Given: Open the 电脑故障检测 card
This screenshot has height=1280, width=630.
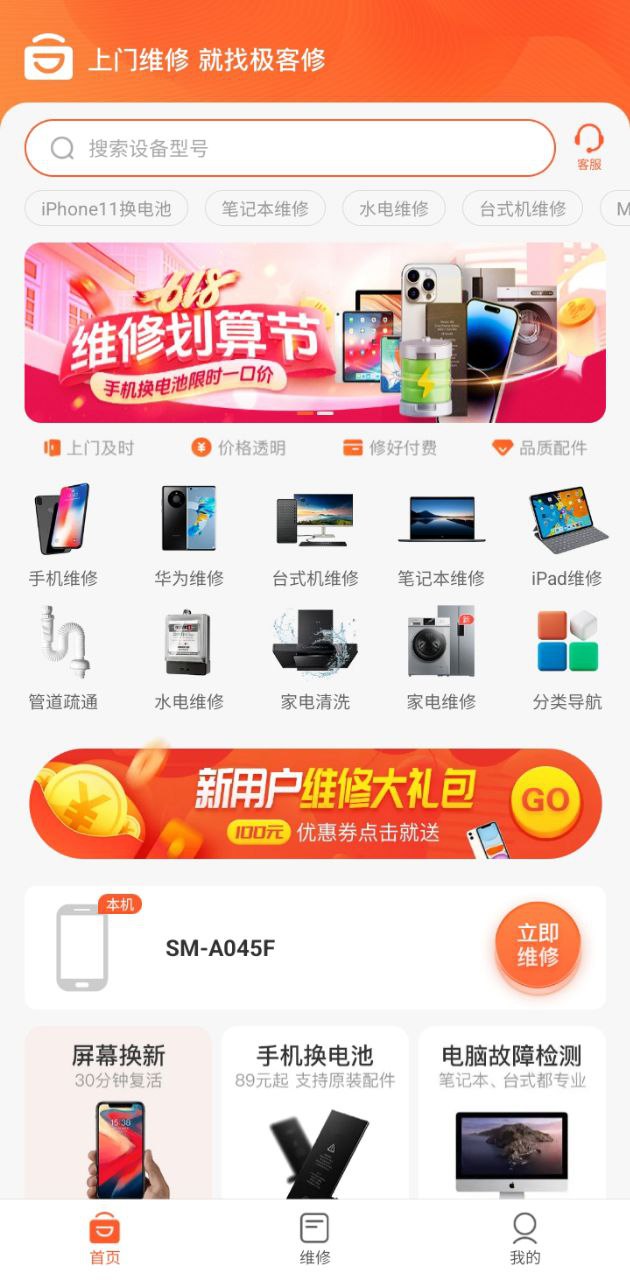Looking at the screenshot, I should 511,1110.
